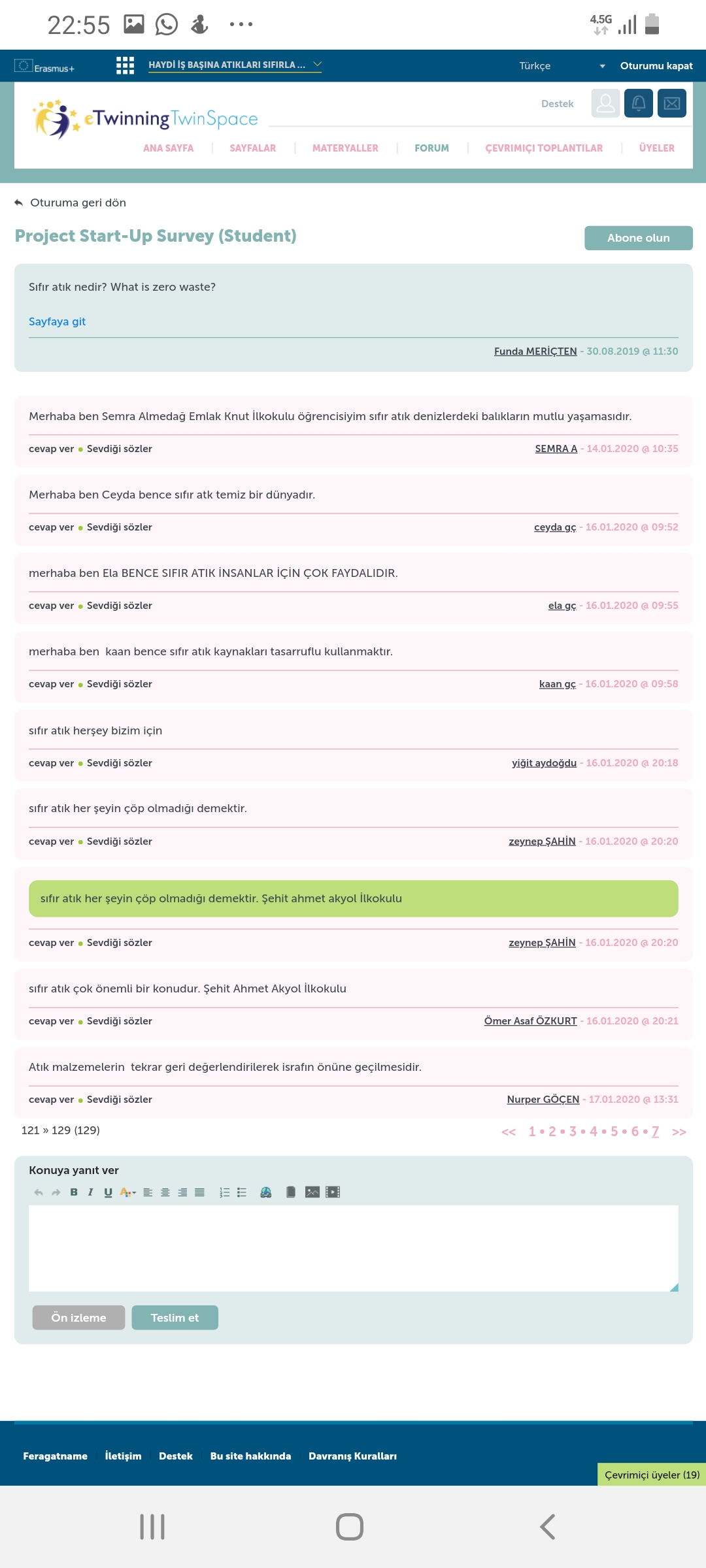Apply bold formatting in the reply editor
The width and height of the screenshot is (706, 1568).
click(x=74, y=1192)
